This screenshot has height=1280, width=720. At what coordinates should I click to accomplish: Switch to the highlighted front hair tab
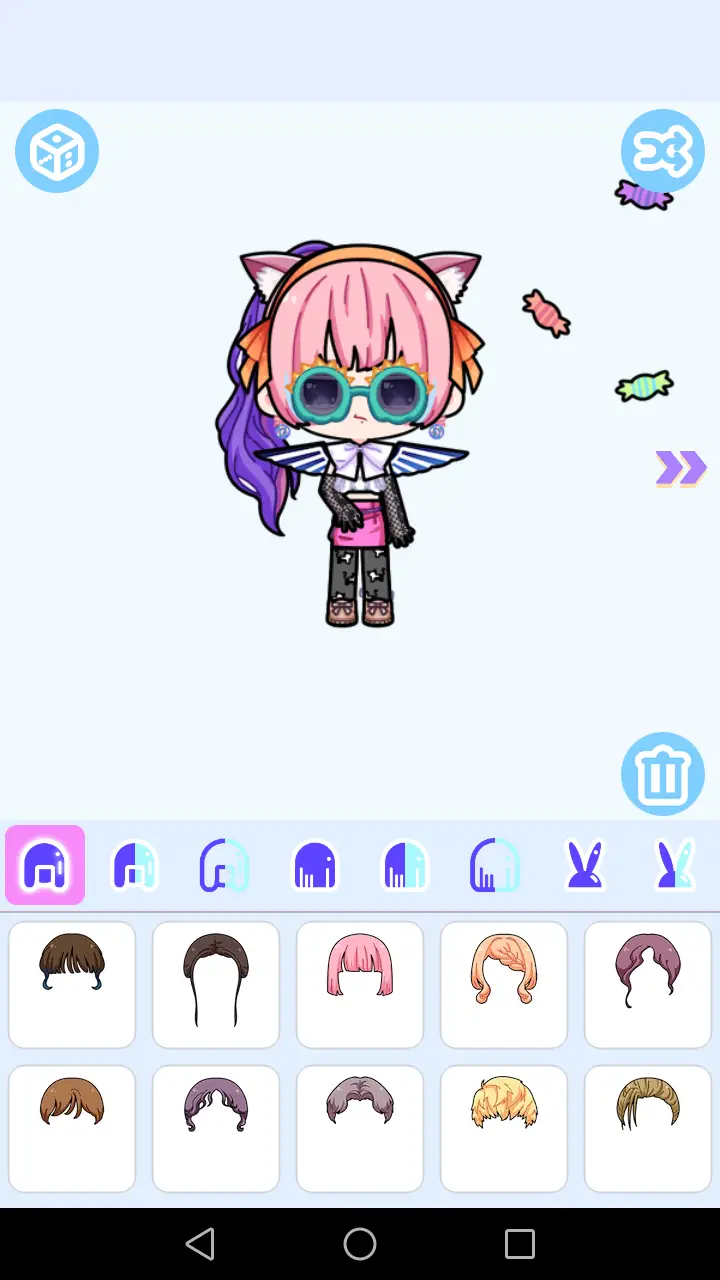tap(45, 865)
